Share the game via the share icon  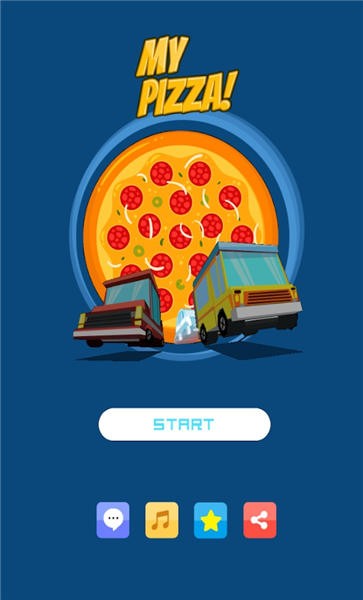pos(260,520)
